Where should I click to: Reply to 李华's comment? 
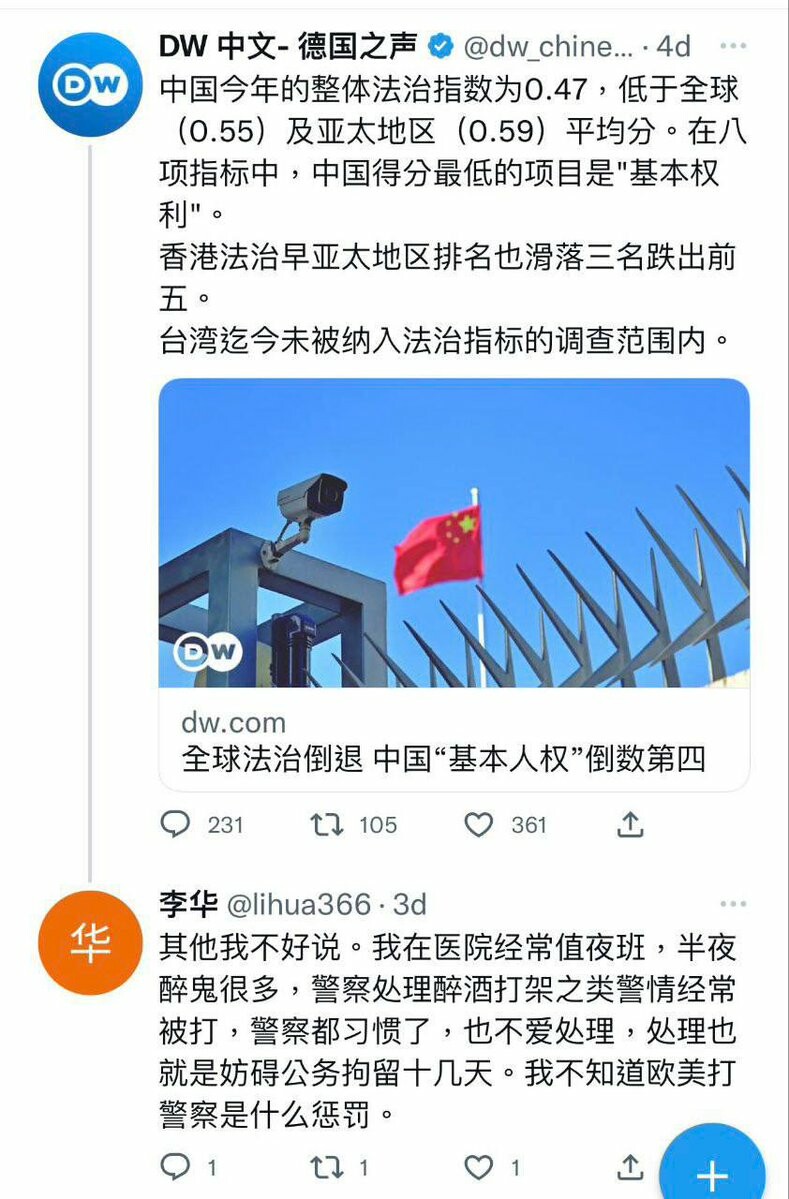176,1166
